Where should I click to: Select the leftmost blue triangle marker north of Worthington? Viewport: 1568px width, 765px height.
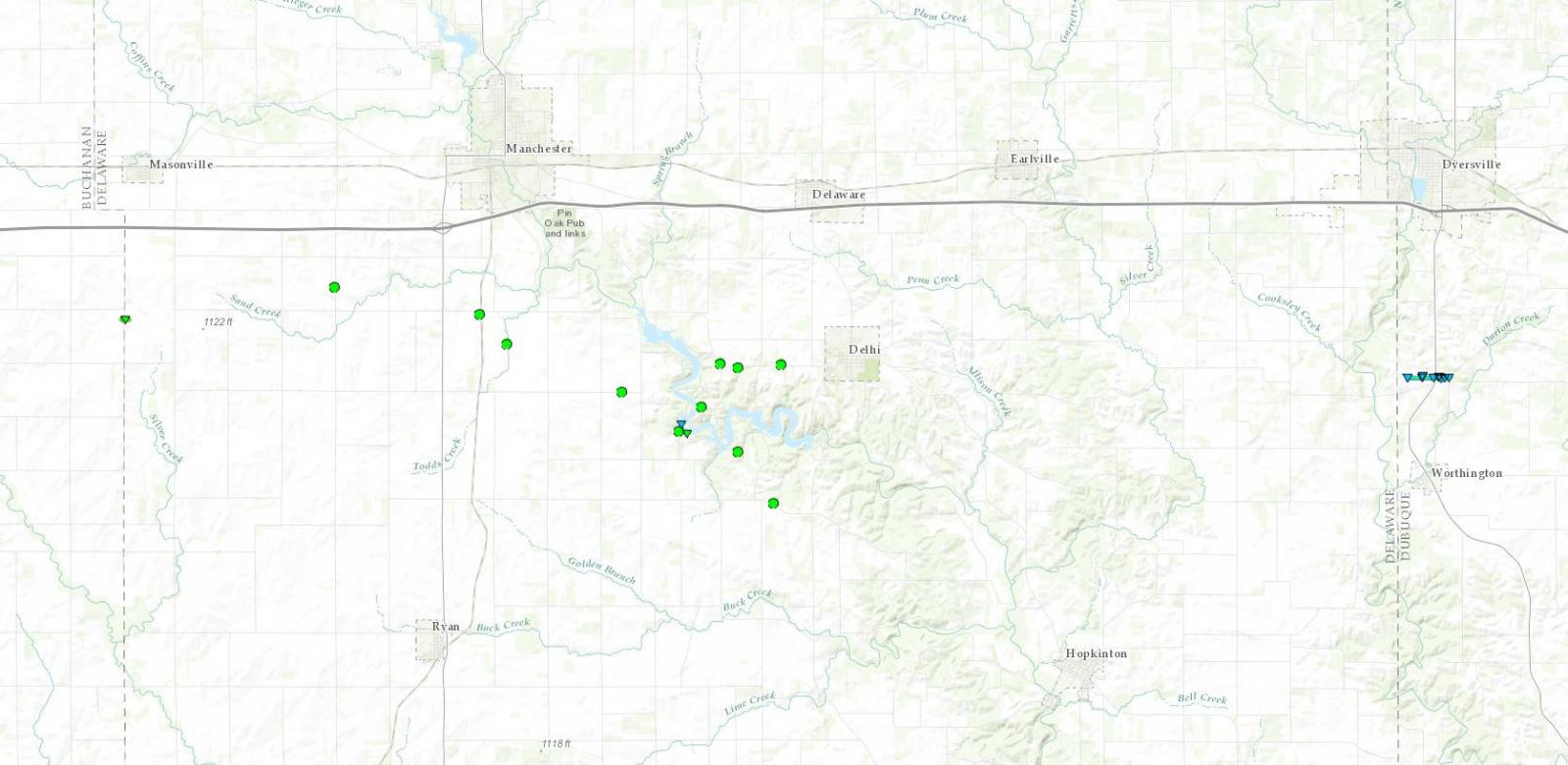pos(1407,377)
